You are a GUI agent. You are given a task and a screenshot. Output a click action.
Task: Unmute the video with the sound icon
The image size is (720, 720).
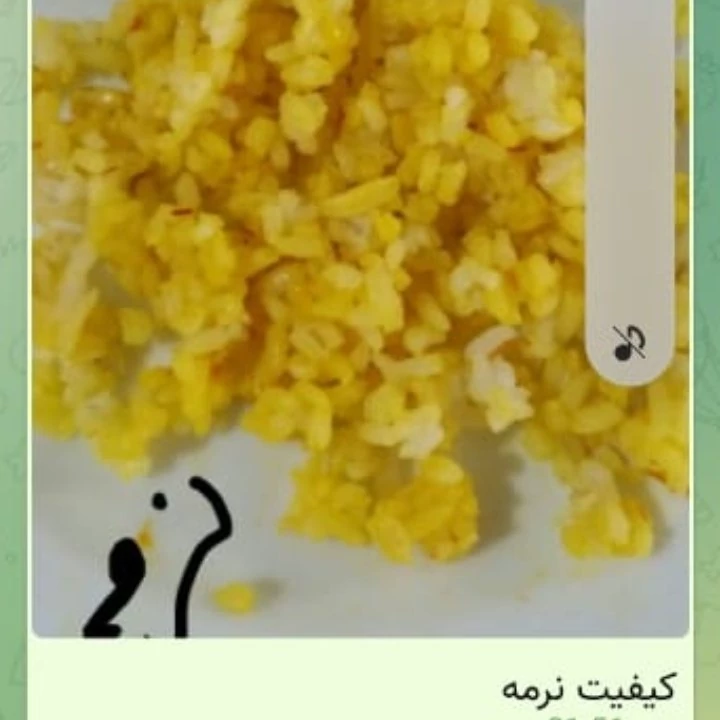628,343
